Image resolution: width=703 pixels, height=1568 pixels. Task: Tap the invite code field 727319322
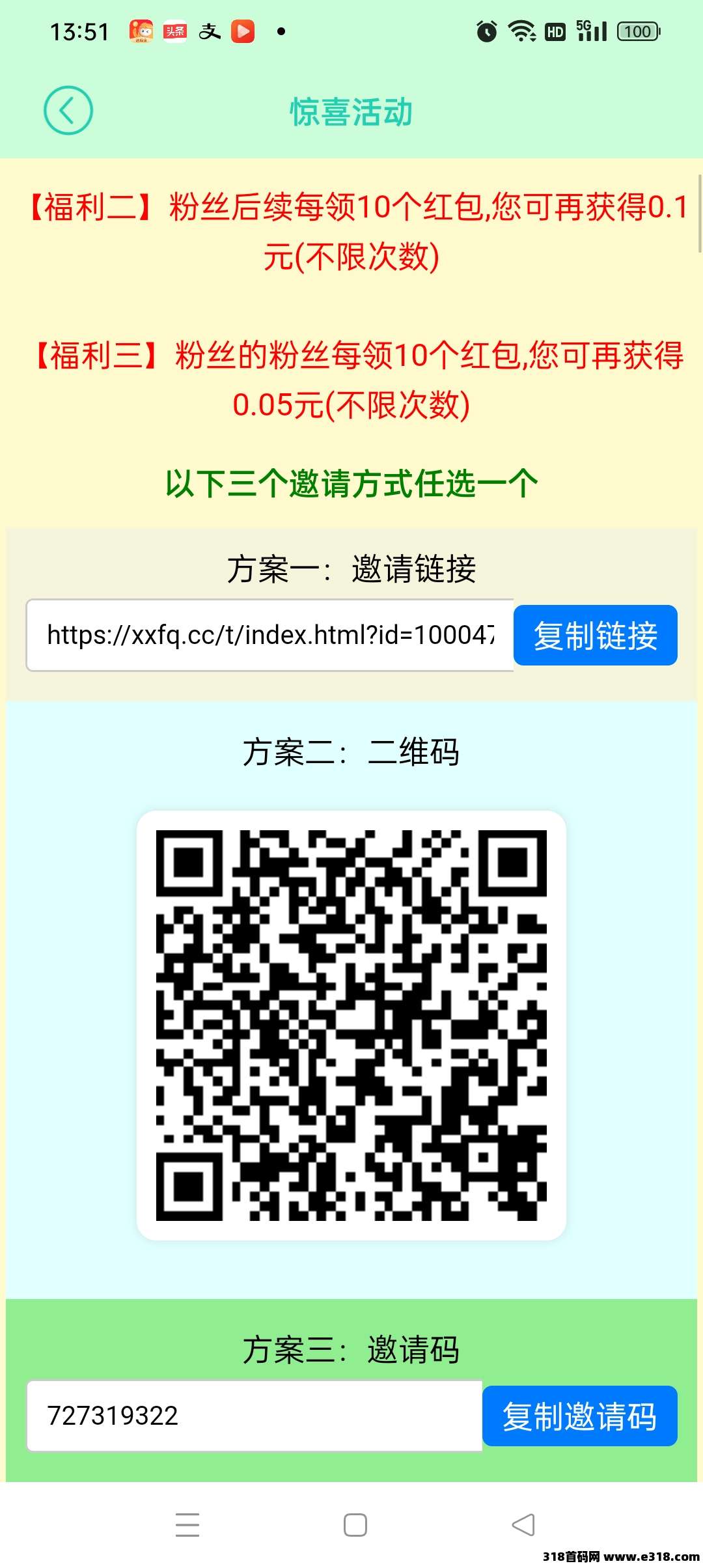[x=254, y=1416]
